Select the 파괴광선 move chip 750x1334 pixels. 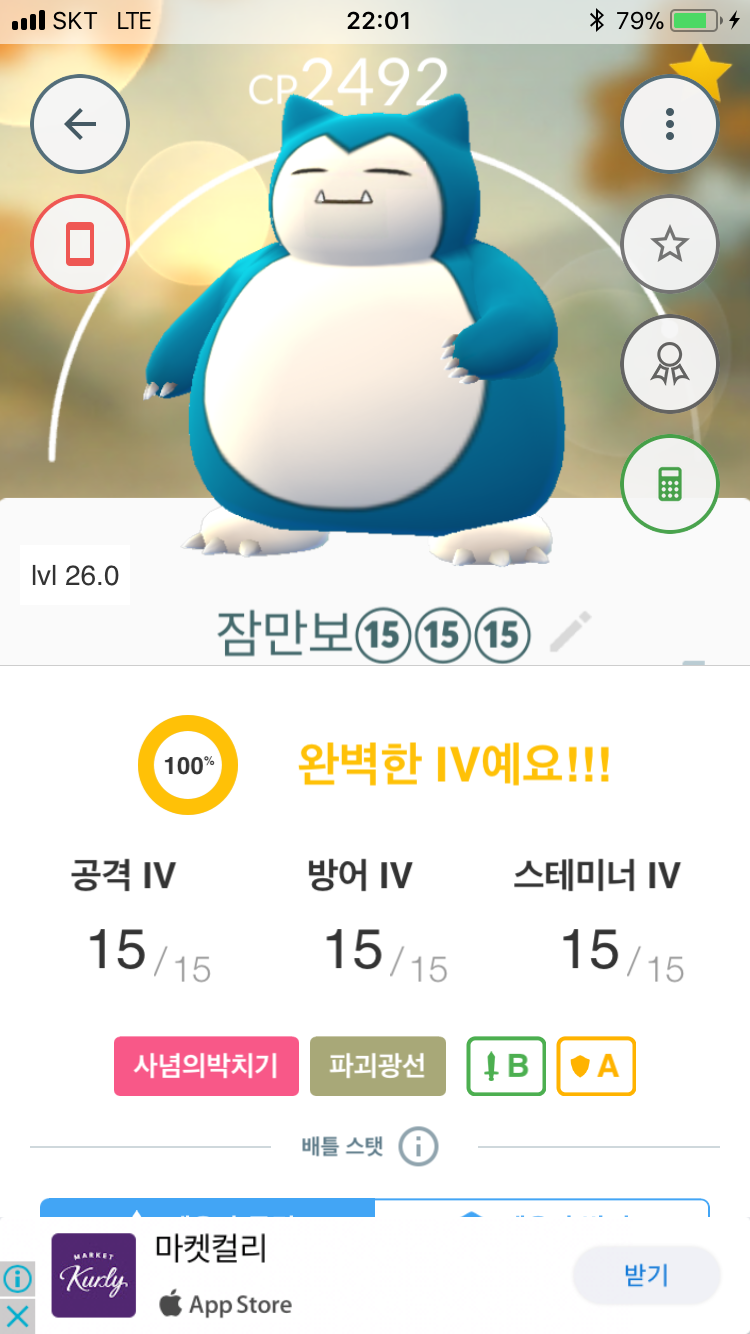[x=377, y=1066]
